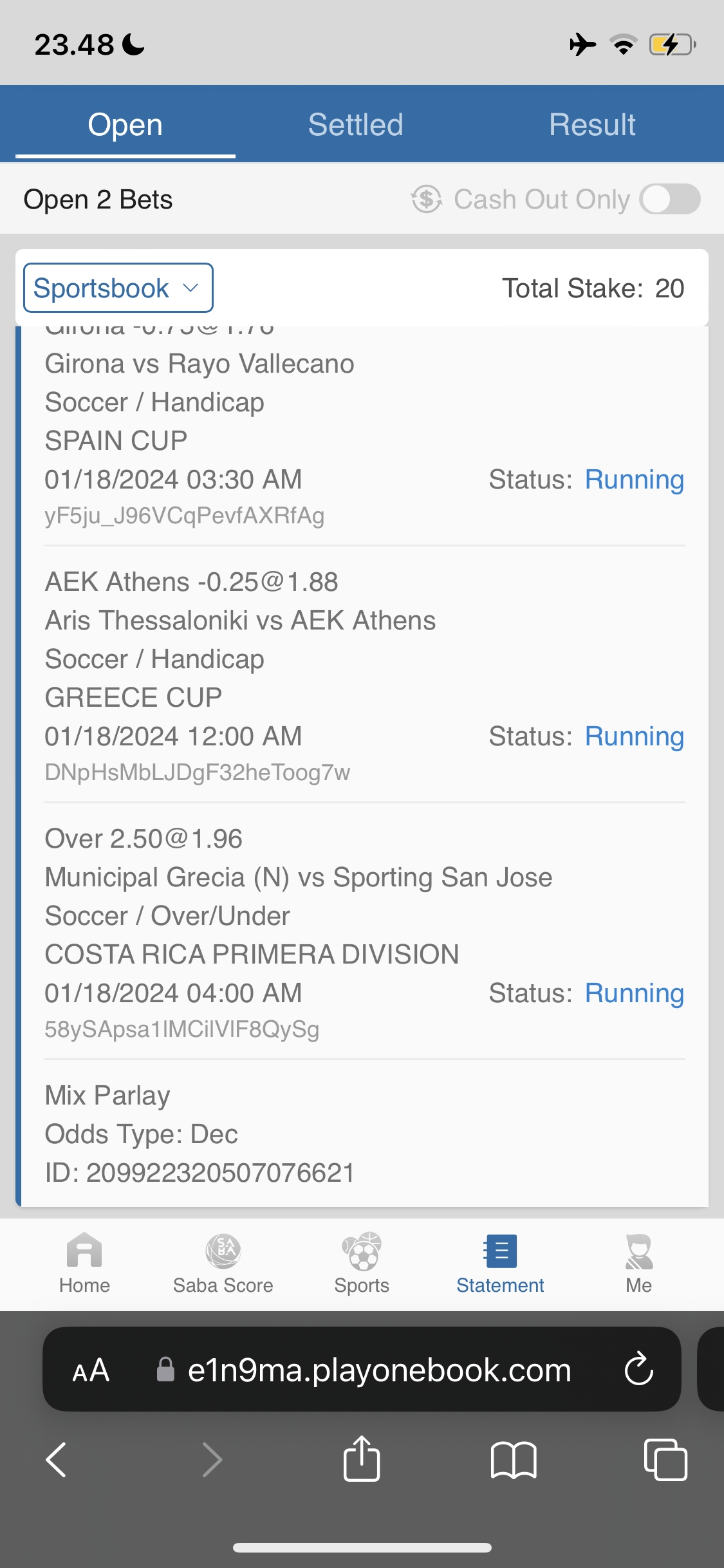Open the Statement tab
This screenshot has height=1568, width=724.
pos(500,1263)
